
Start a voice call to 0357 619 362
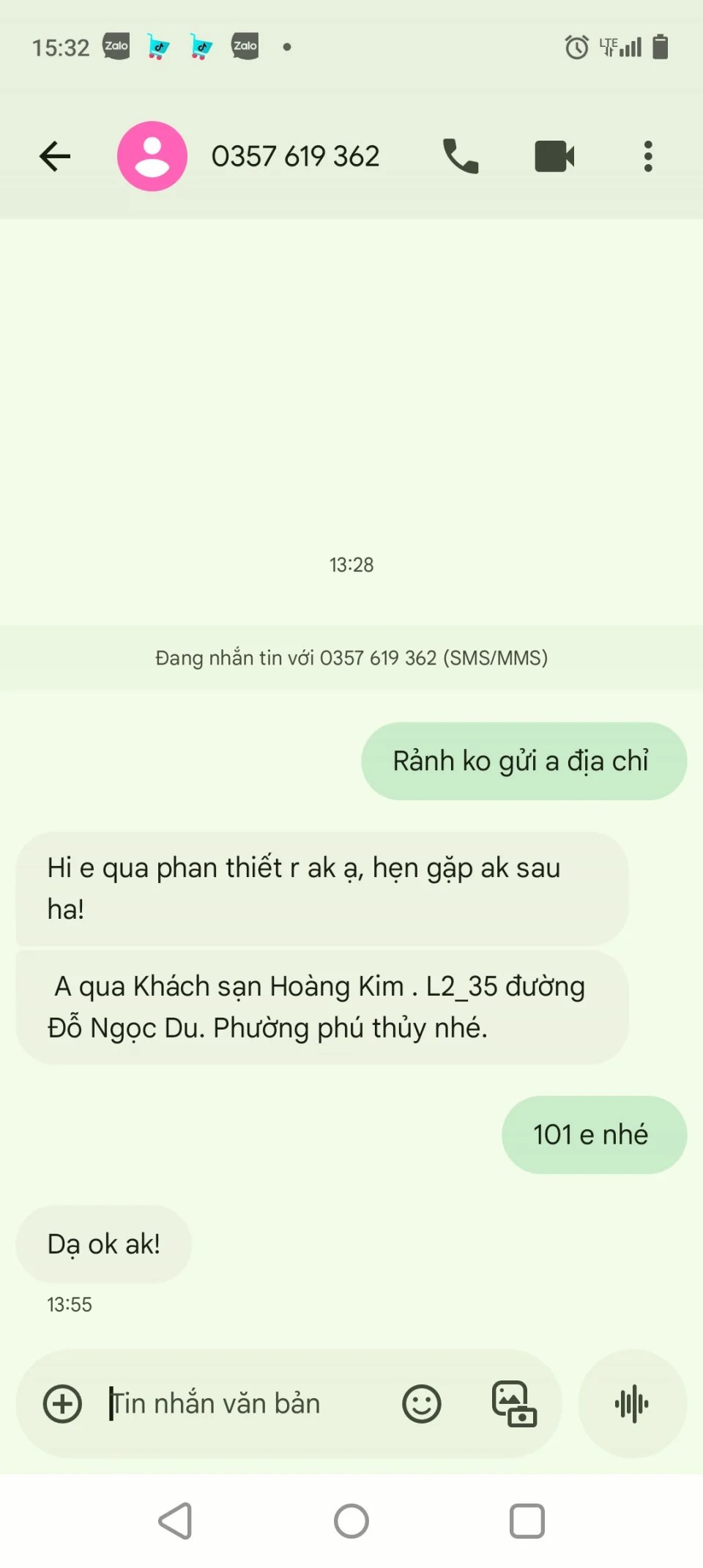point(461,156)
